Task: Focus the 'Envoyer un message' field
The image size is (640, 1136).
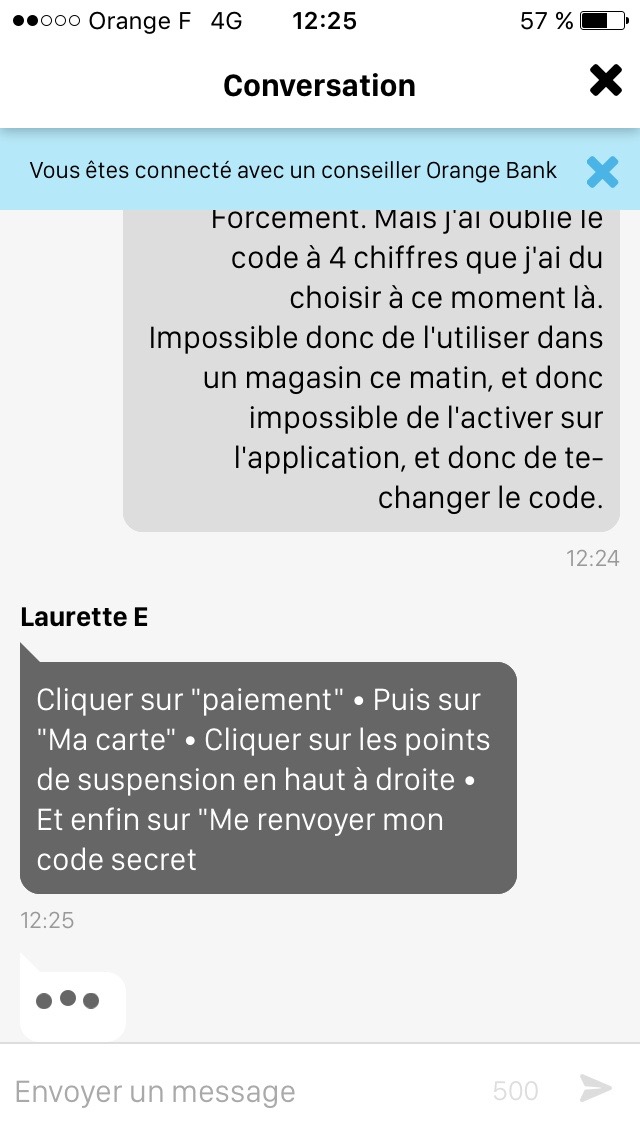Action: click(x=246, y=1090)
